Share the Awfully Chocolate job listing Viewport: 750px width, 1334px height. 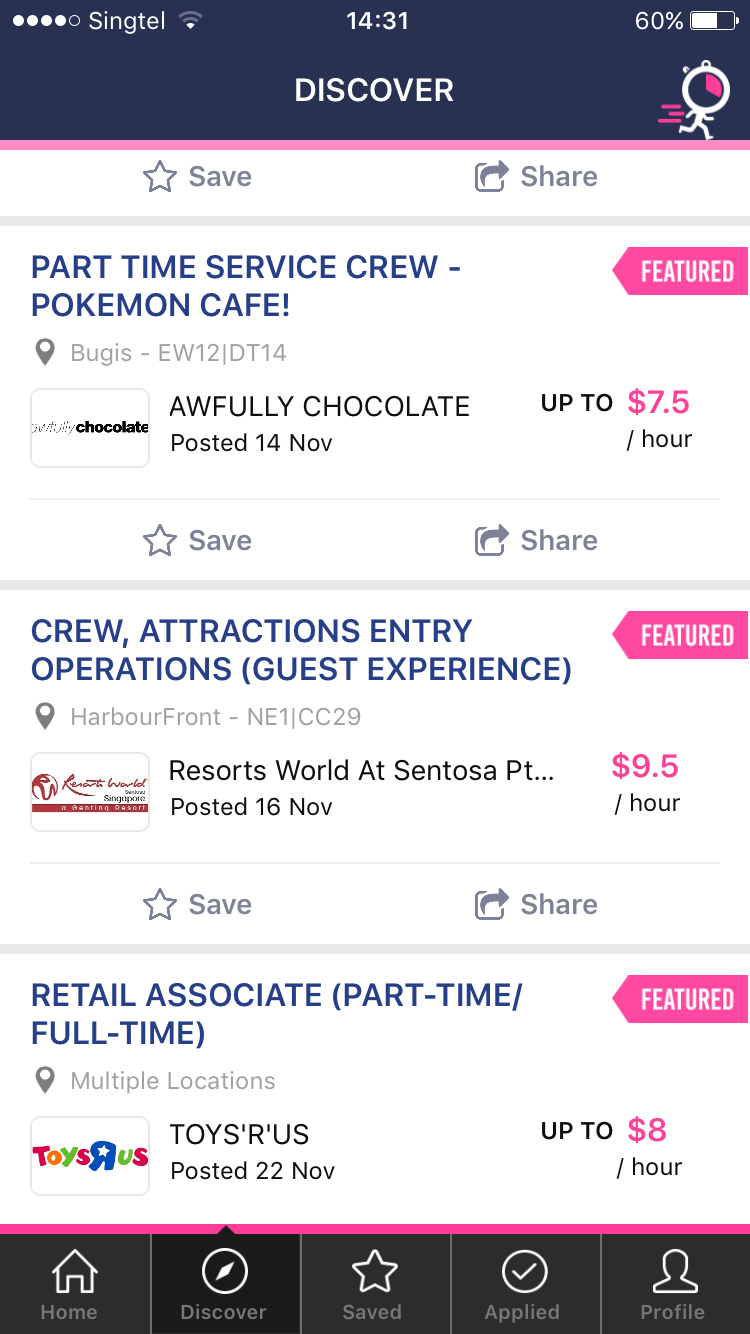536,541
